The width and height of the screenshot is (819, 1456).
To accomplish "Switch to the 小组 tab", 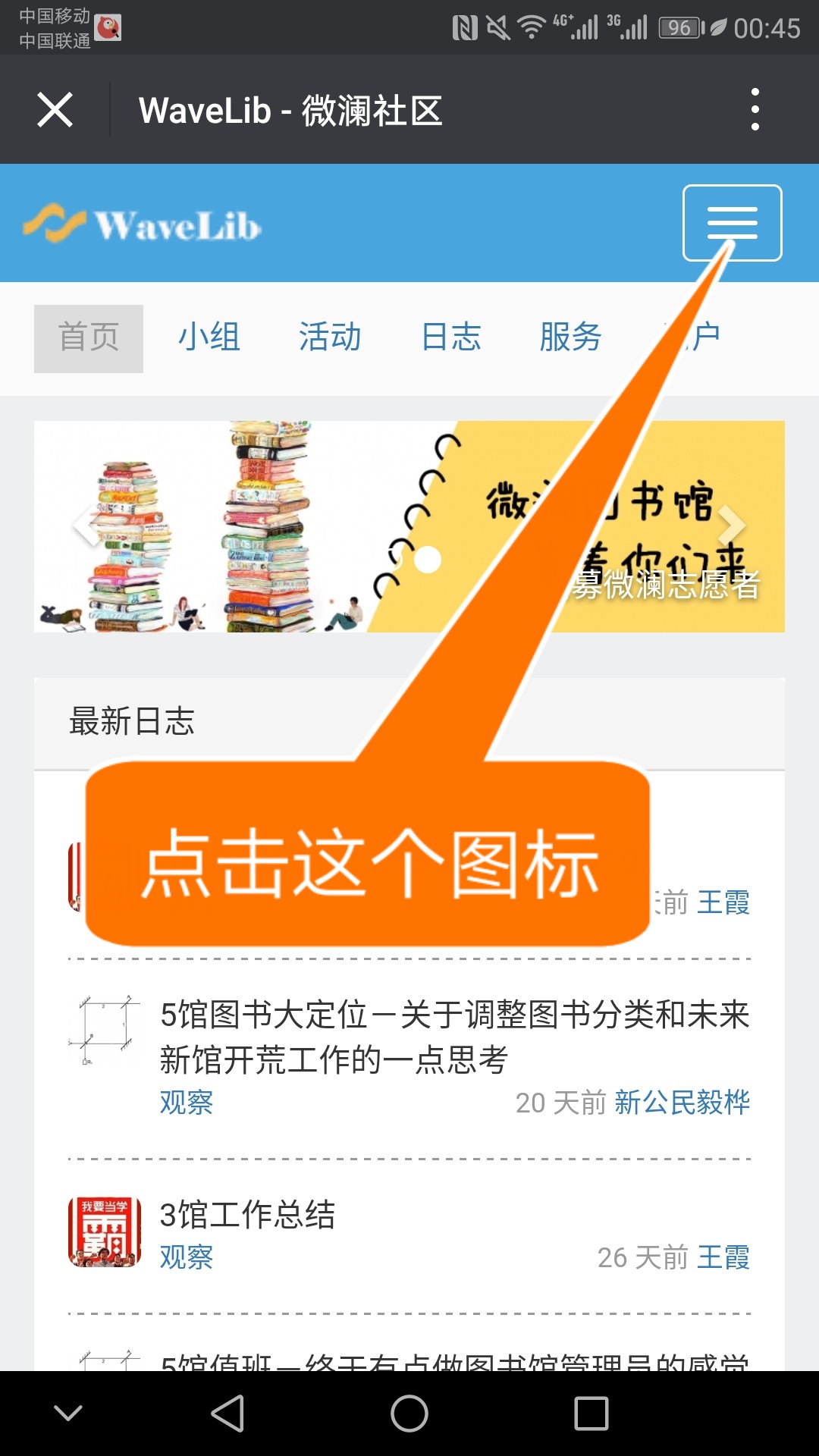I will tap(209, 337).
